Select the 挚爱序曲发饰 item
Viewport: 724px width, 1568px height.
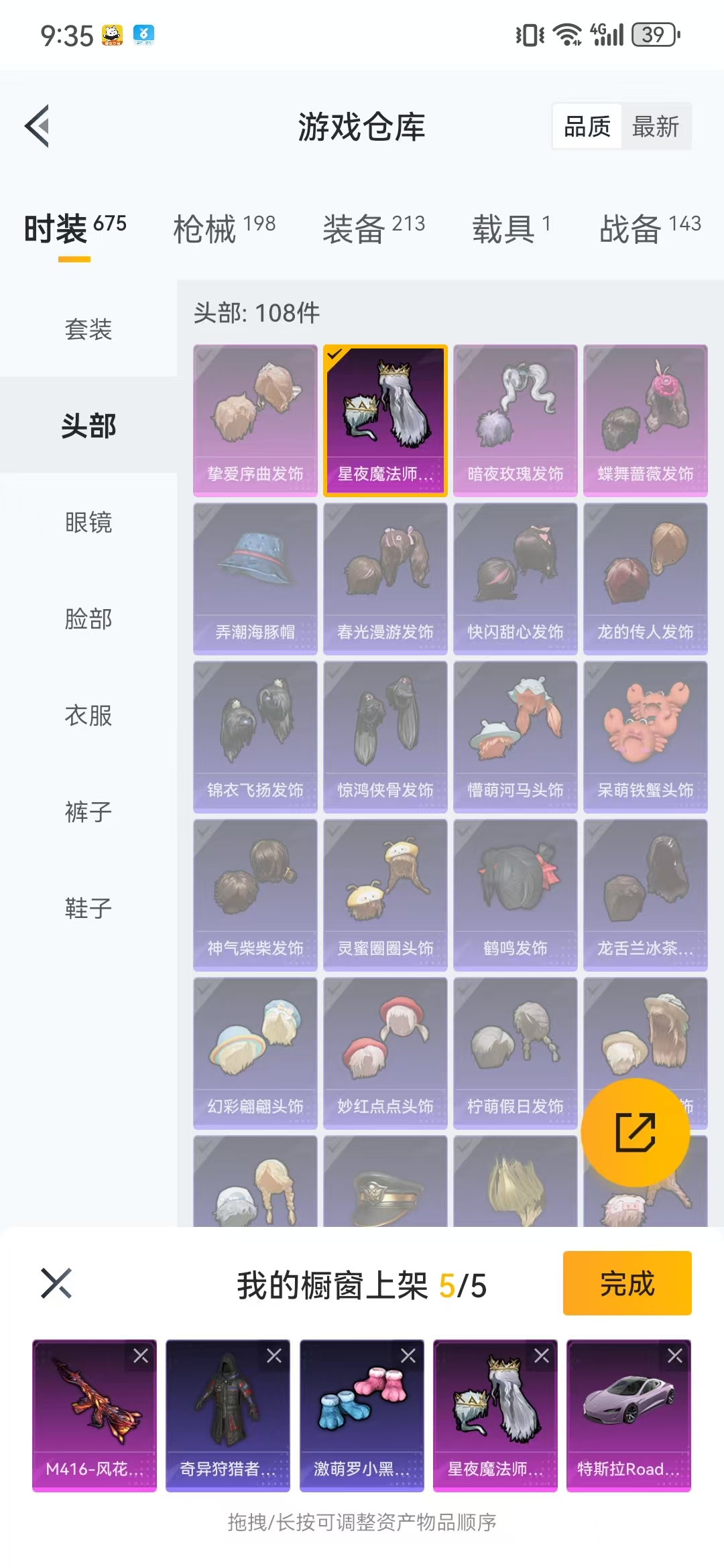pyautogui.click(x=255, y=420)
